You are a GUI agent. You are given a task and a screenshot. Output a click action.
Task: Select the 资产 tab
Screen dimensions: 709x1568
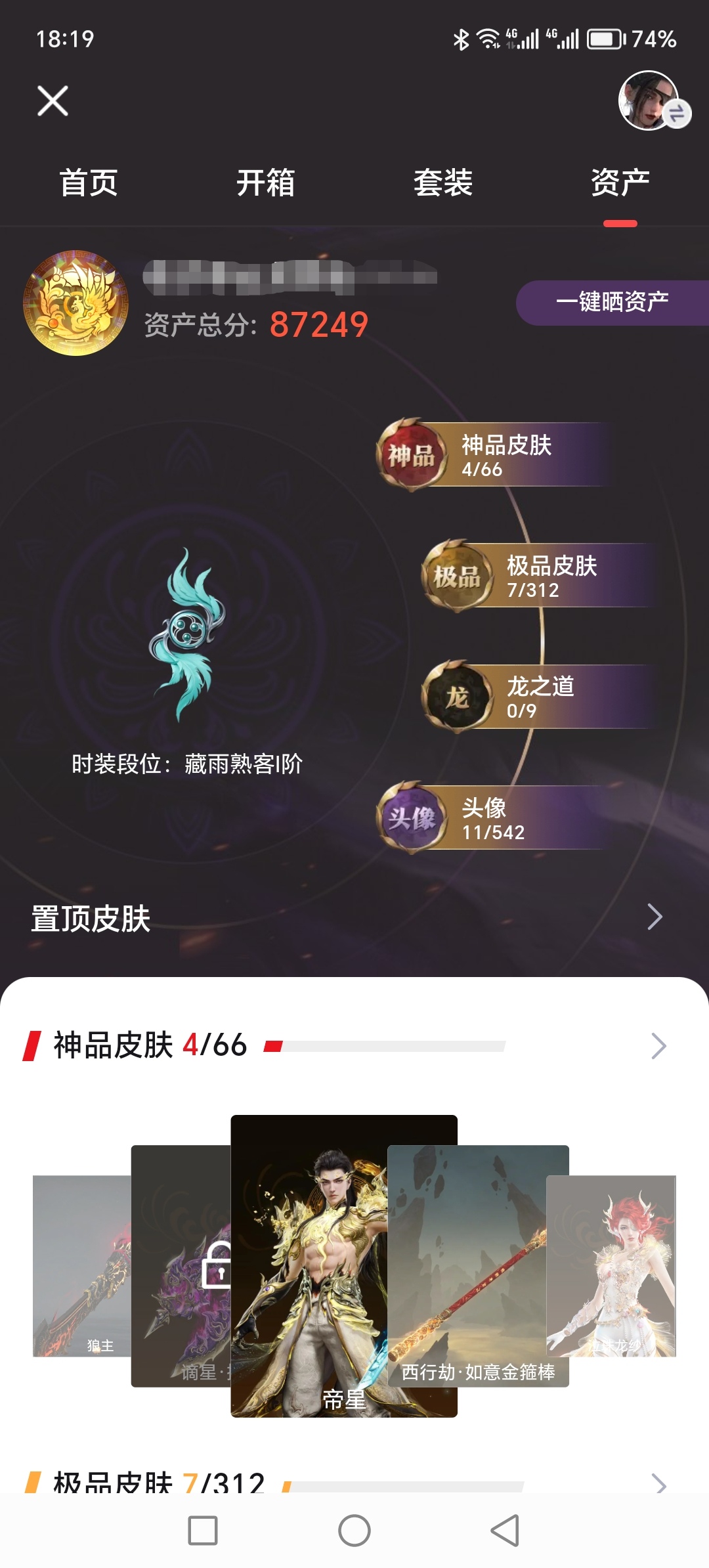pyautogui.click(x=620, y=183)
